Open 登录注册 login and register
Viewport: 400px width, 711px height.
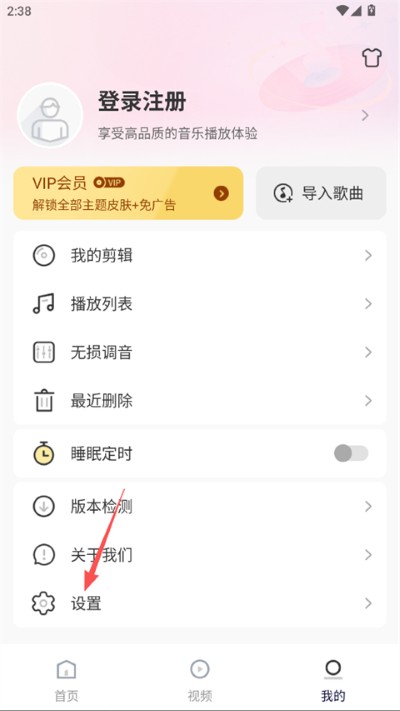[x=142, y=102]
